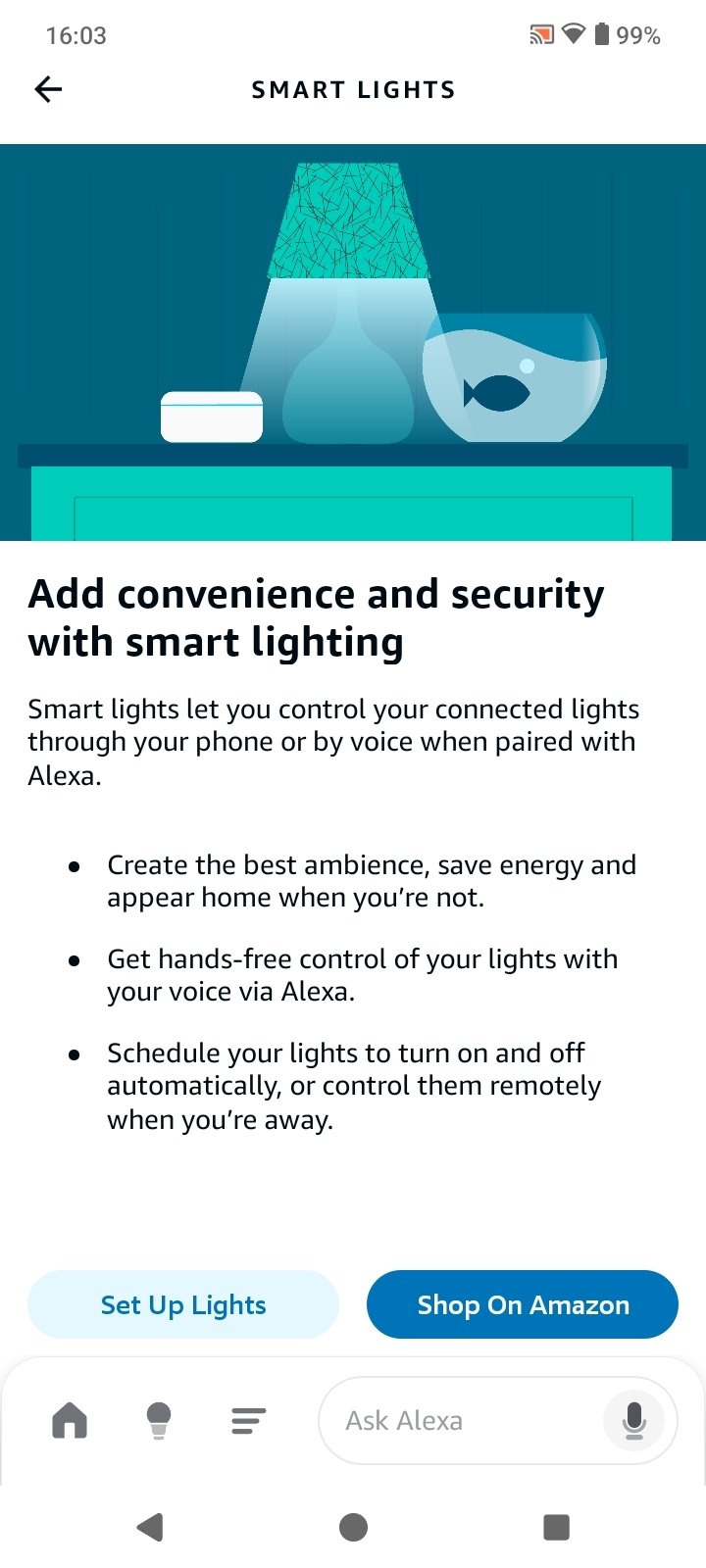Open Shop On Amazon
Image resolution: width=706 pixels, height=1568 pixels.
[x=523, y=1304]
